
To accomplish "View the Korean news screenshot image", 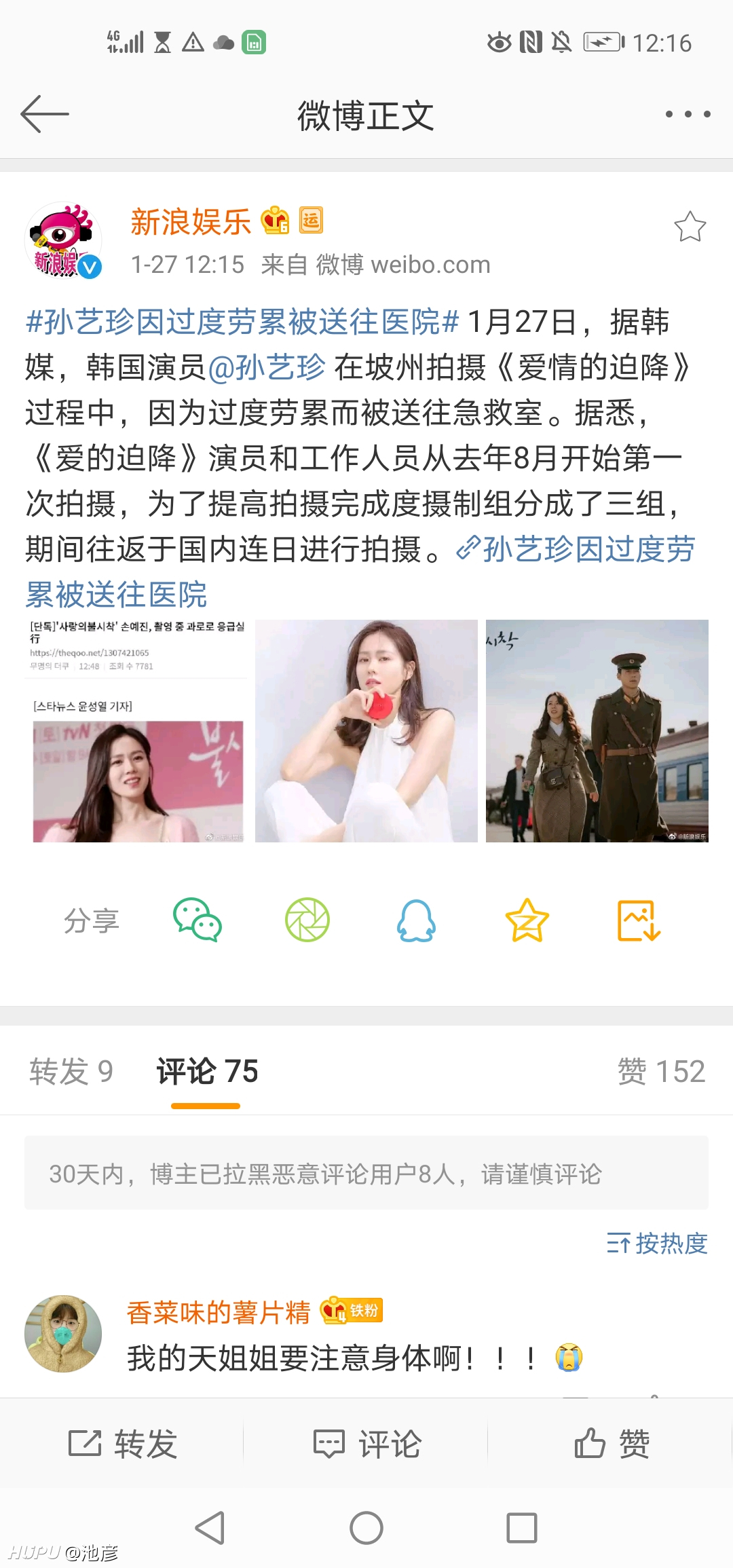I will (x=138, y=731).
